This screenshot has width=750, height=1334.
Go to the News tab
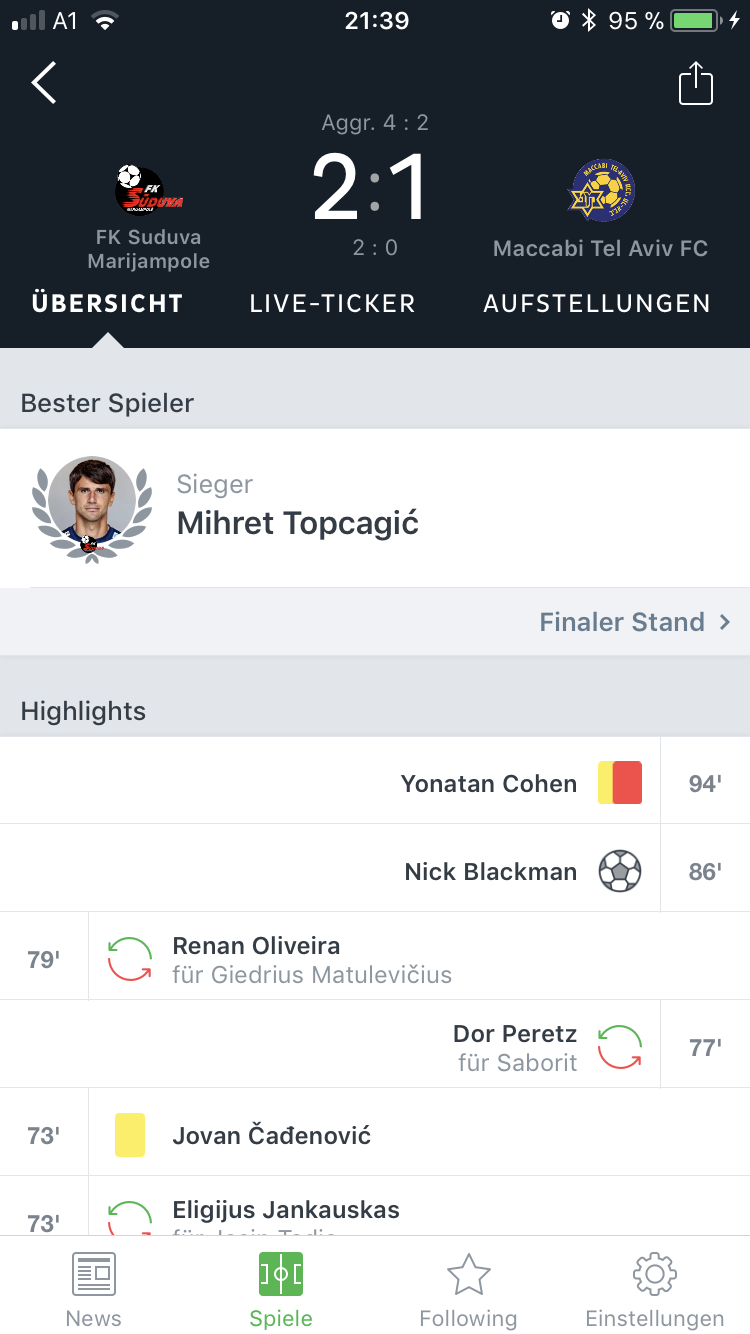pyautogui.click(x=94, y=1289)
